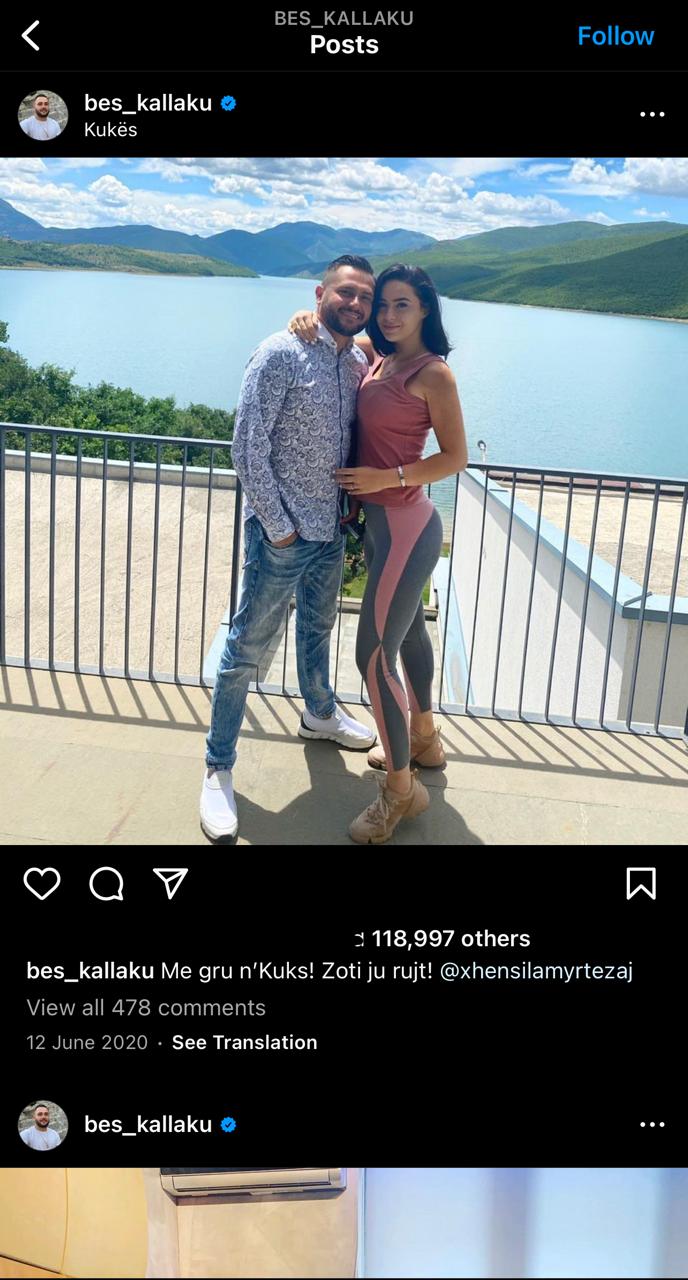
Task: Like the Kukës post with heart icon
Action: click(x=42, y=884)
